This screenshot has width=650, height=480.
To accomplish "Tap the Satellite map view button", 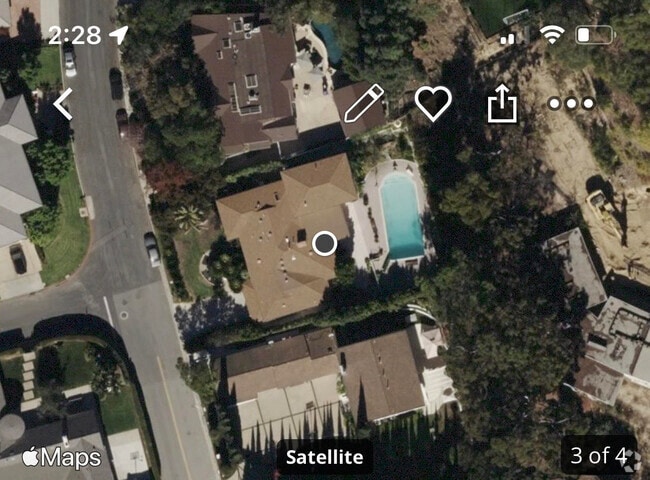I will 324,457.
